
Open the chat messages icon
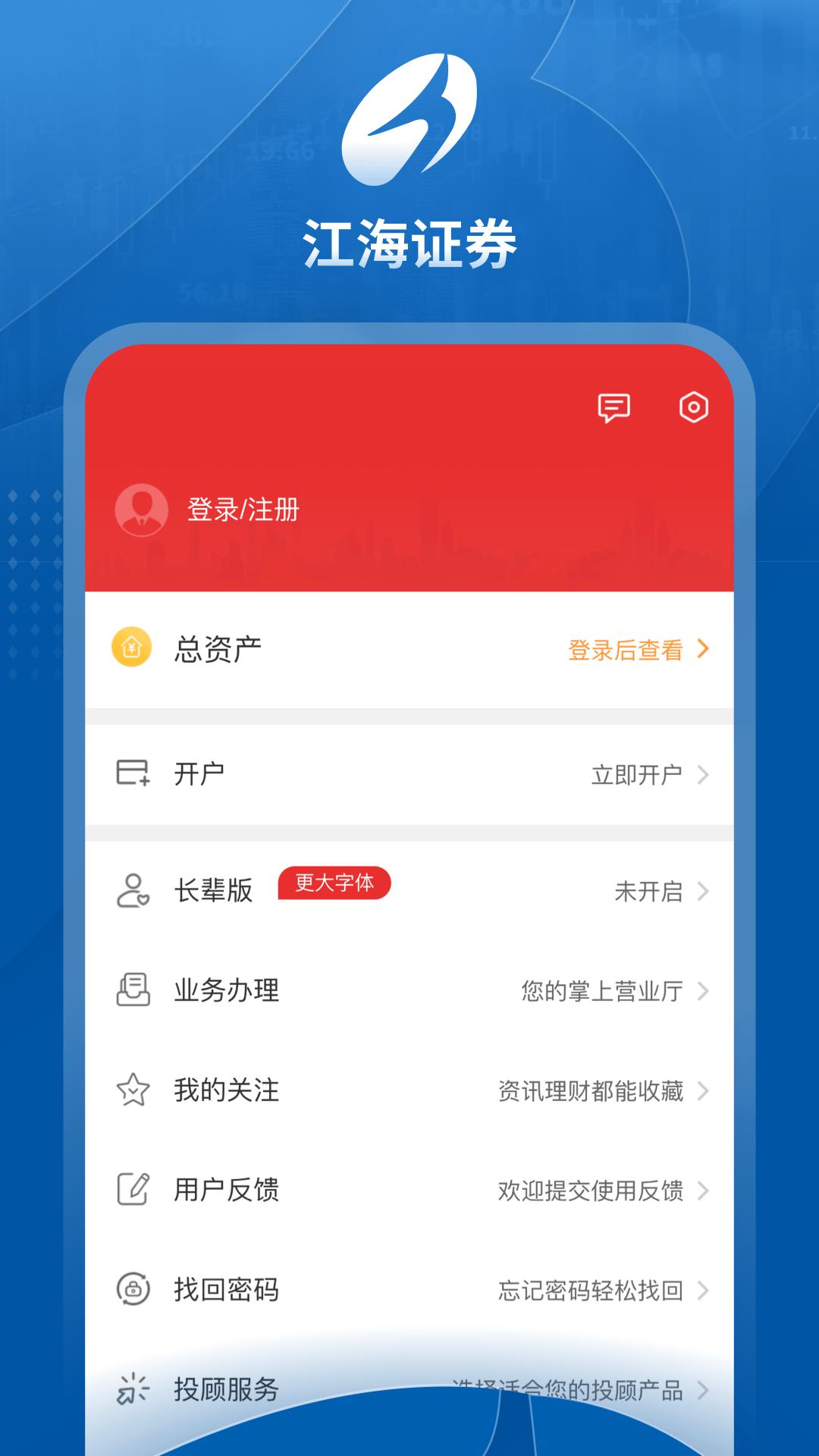615,407
